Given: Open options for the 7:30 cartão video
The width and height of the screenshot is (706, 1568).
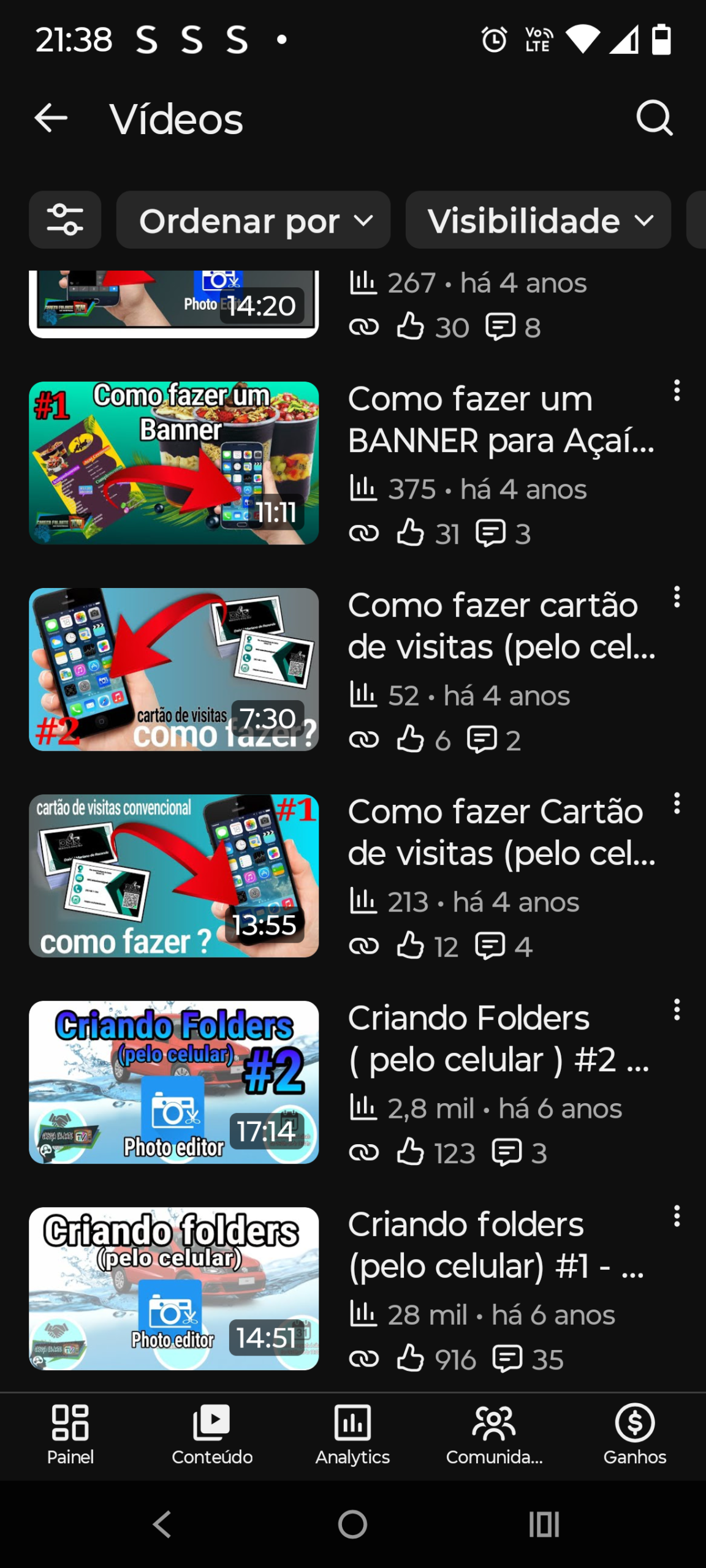Looking at the screenshot, I should (677, 597).
